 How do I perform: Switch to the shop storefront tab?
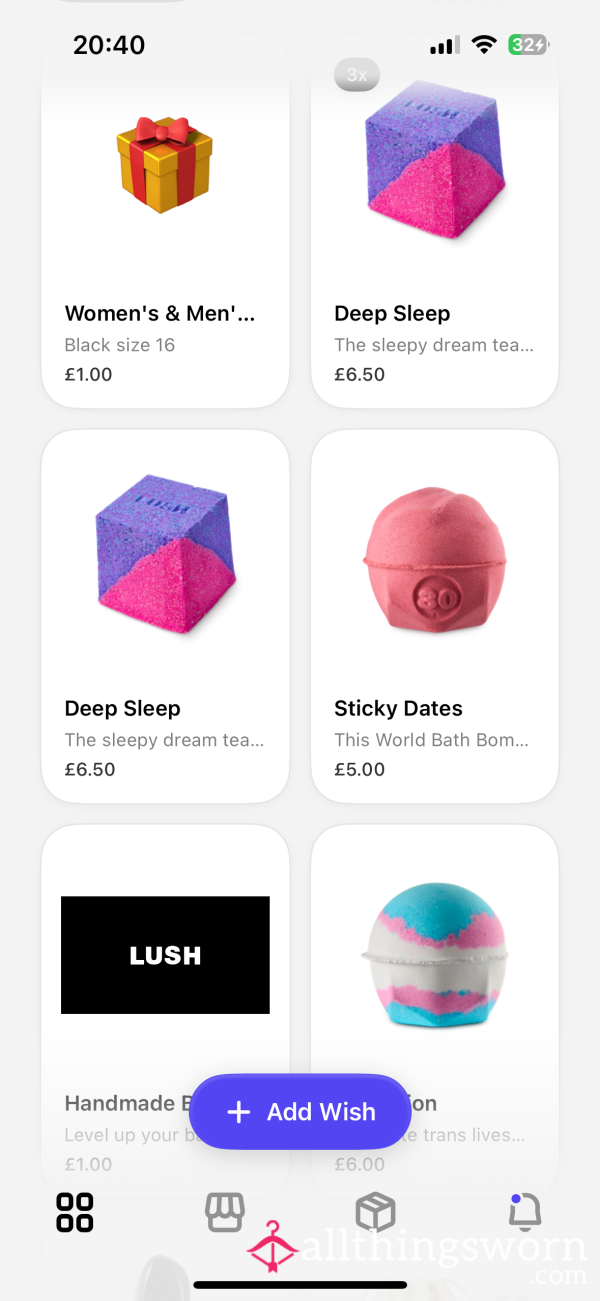pyautogui.click(x=225, y=1212)
